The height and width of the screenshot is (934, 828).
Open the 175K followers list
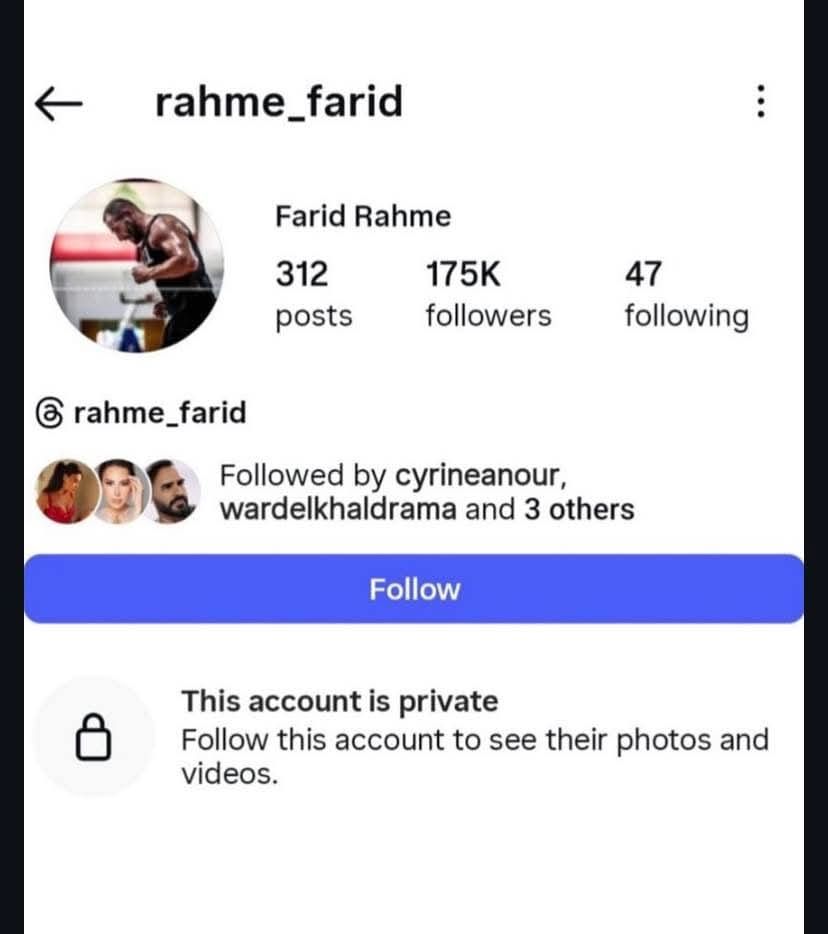pyautogui.click(x=487, y=295)
